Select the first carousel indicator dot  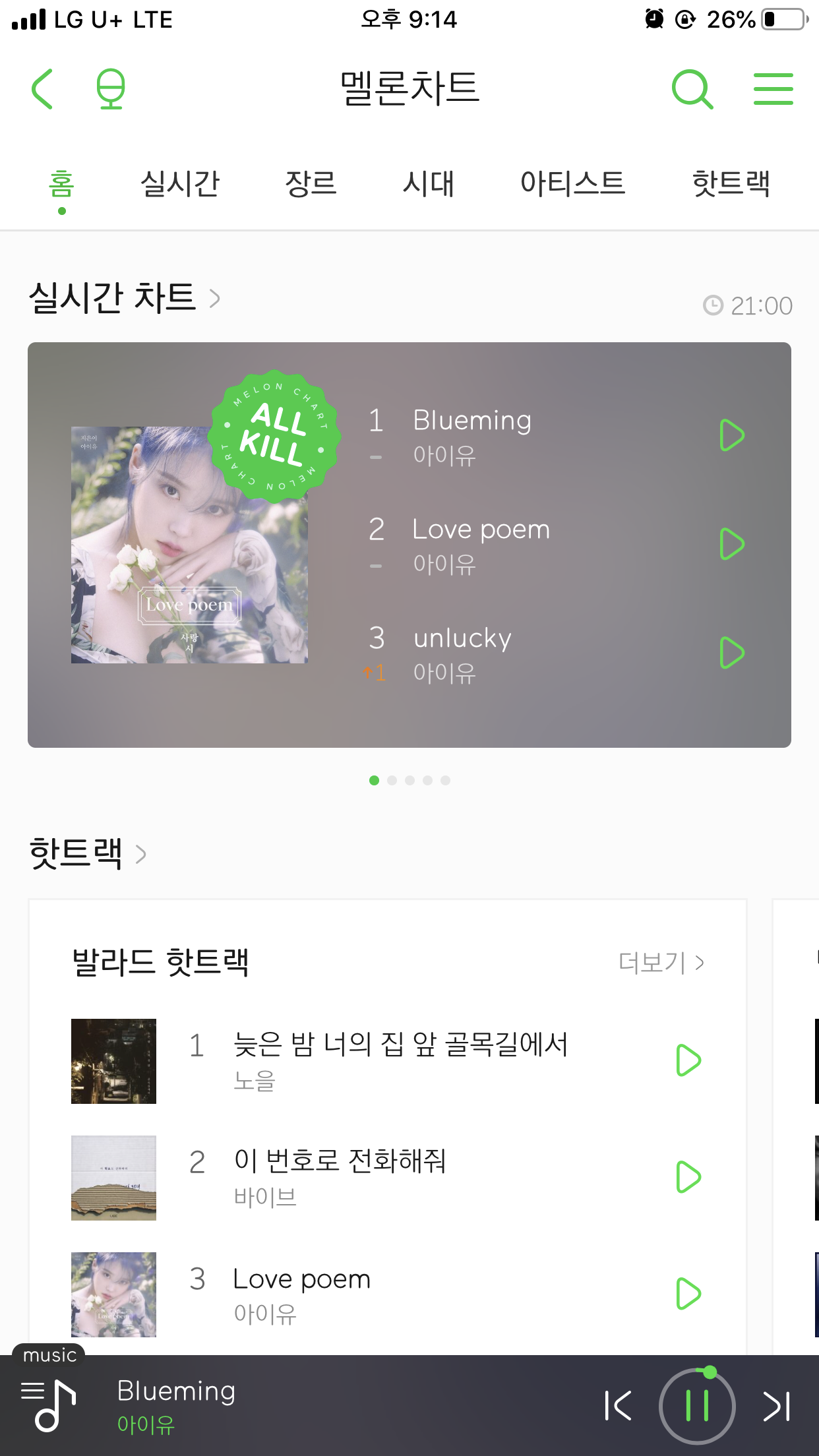[373, 780]
